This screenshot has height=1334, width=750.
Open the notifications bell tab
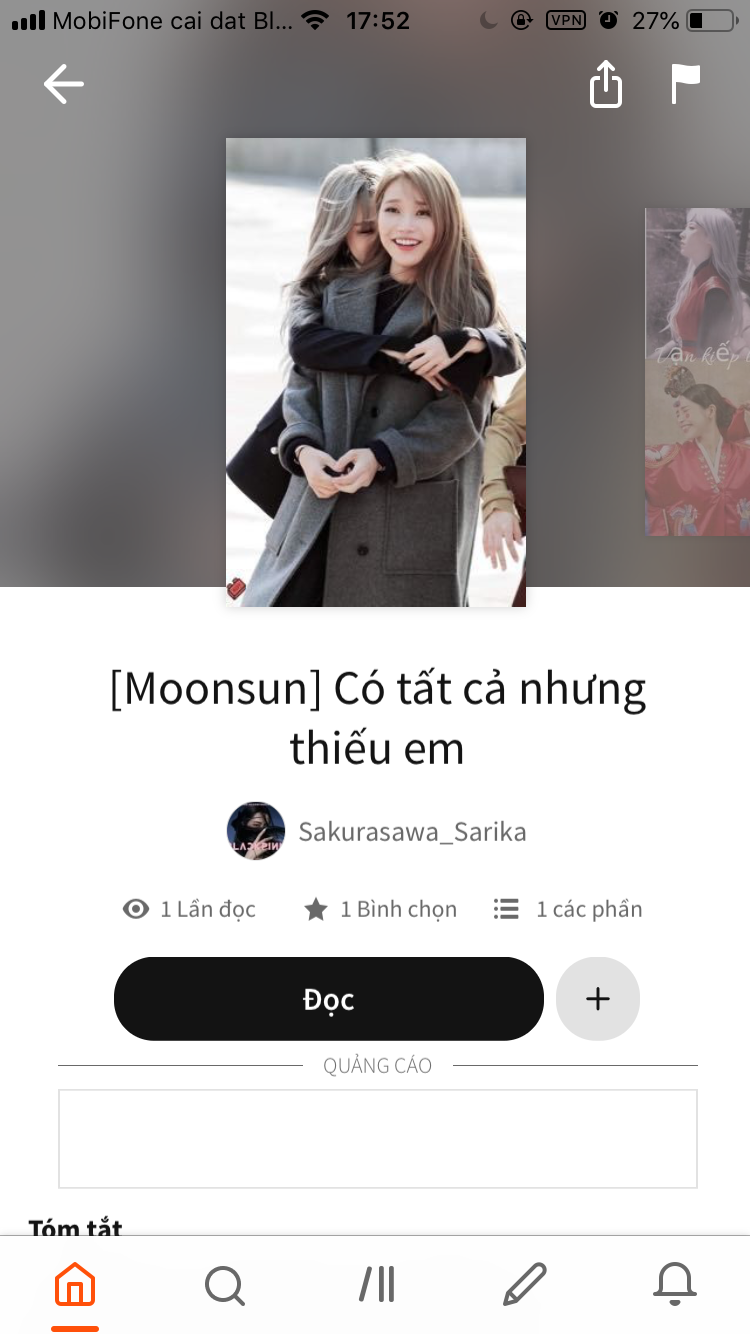[675, 1285]
